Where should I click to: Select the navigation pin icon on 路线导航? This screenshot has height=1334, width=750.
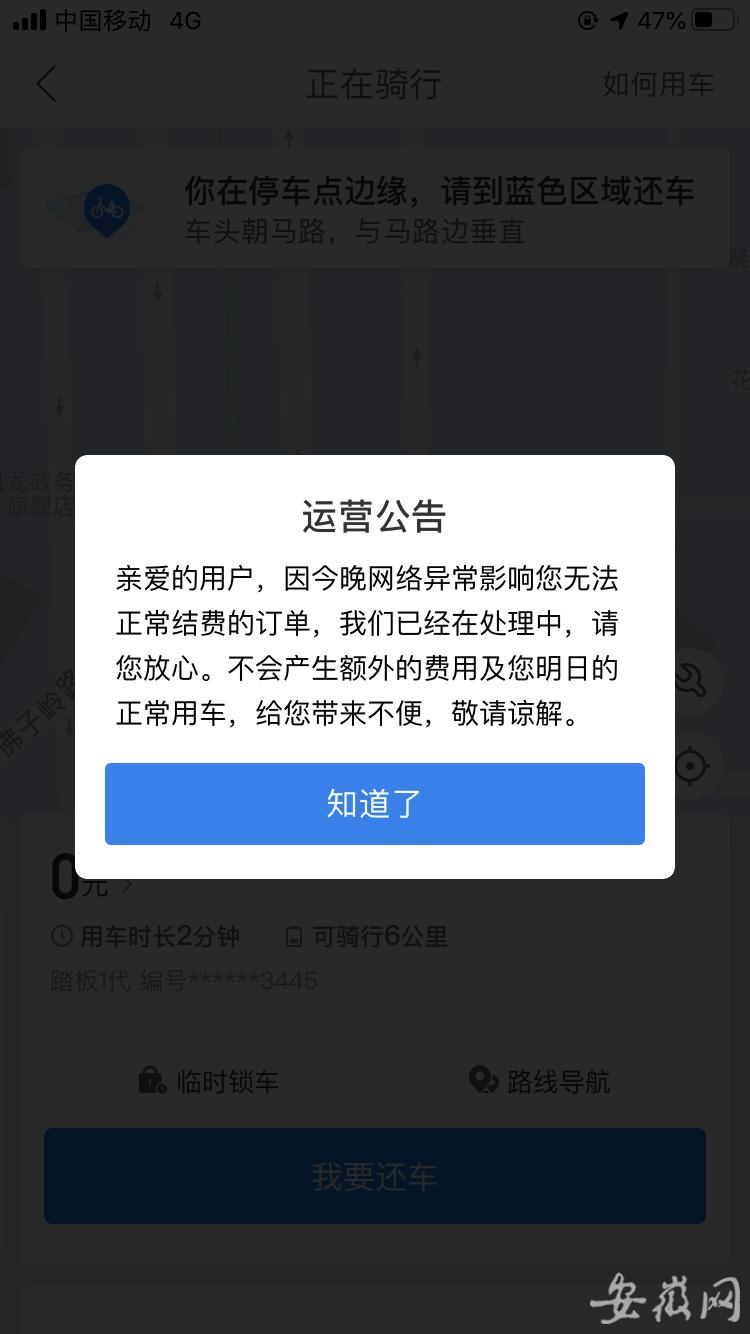pyautogui.click(x=482, y=1080)
